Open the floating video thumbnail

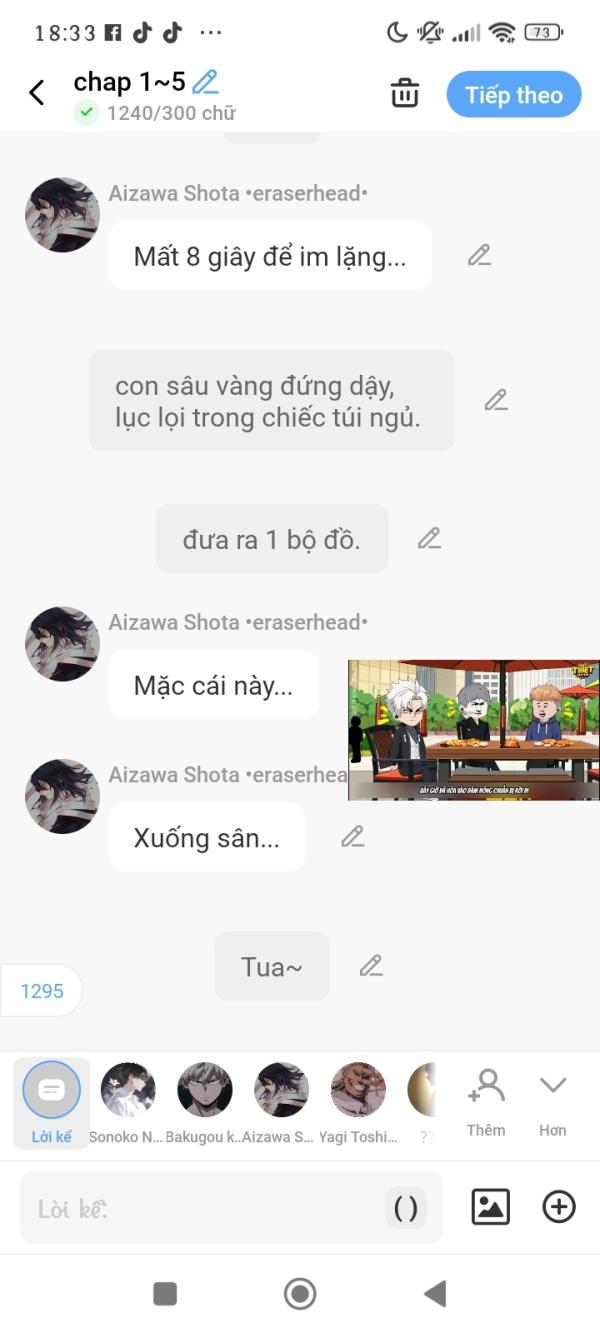point(473,730)
